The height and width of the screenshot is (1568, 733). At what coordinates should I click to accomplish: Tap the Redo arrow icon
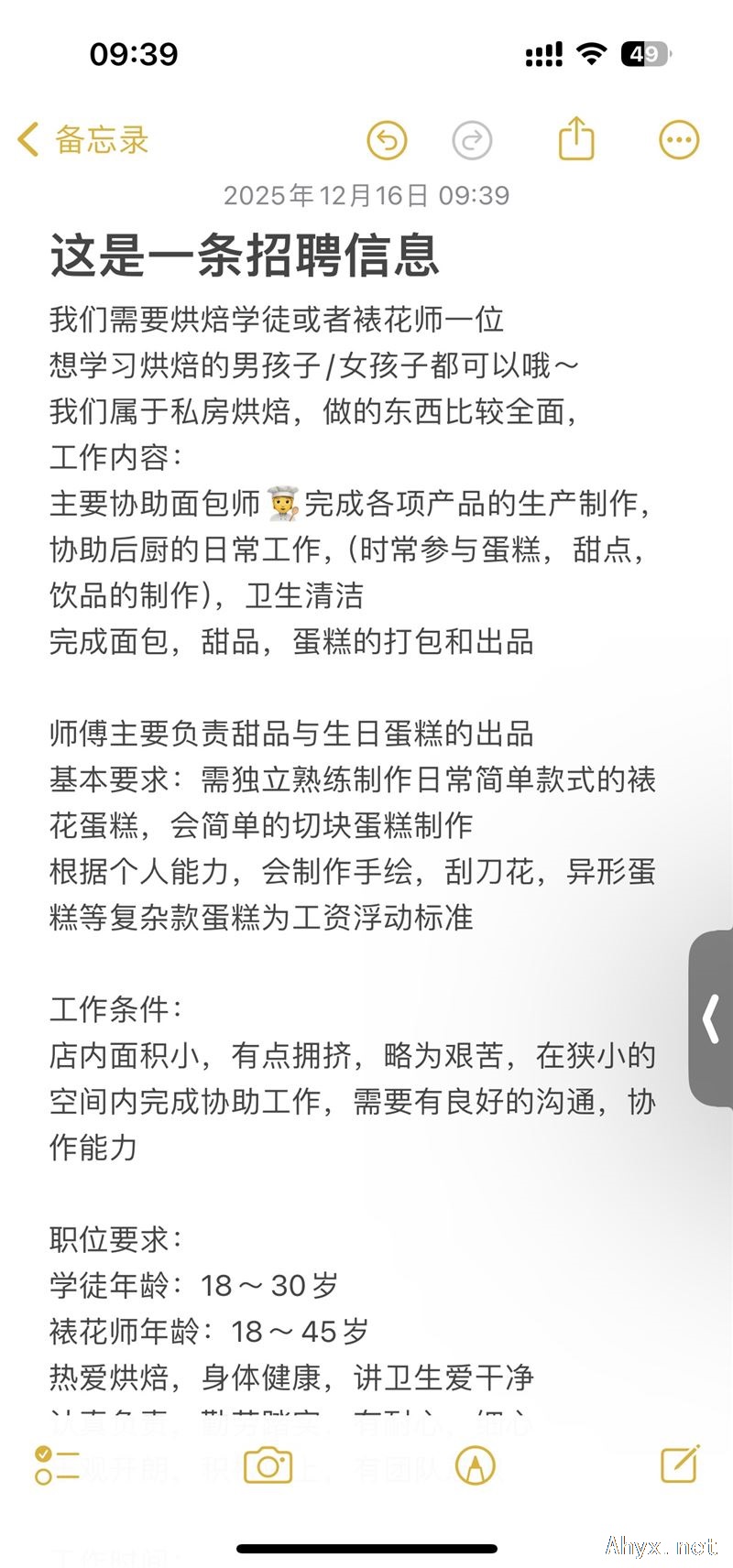point(472,139)
